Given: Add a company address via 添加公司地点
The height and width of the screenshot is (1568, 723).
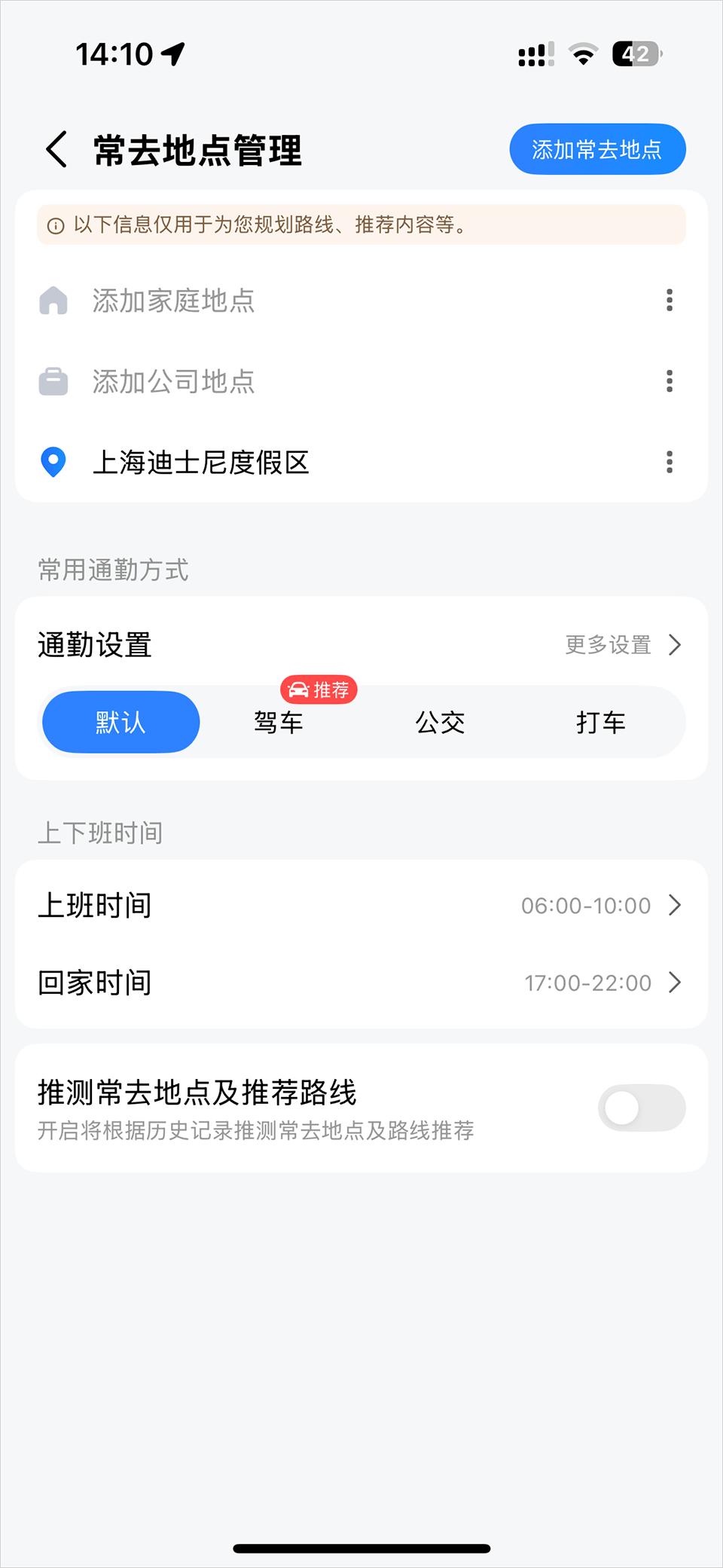Looking at the screenshot, I should pyautogui.click(x=173, y=381).
